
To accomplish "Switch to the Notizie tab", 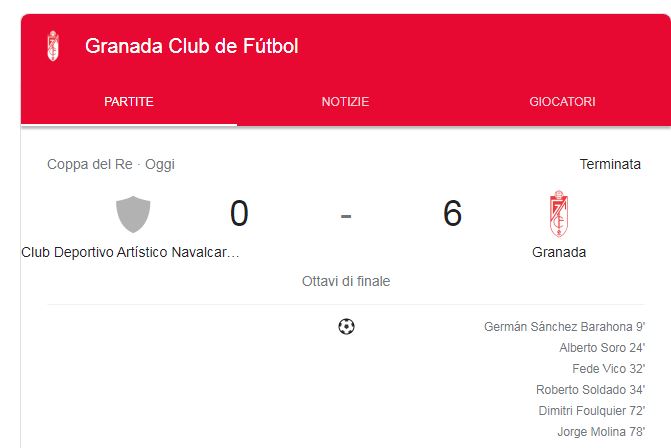I will point(345,102).
